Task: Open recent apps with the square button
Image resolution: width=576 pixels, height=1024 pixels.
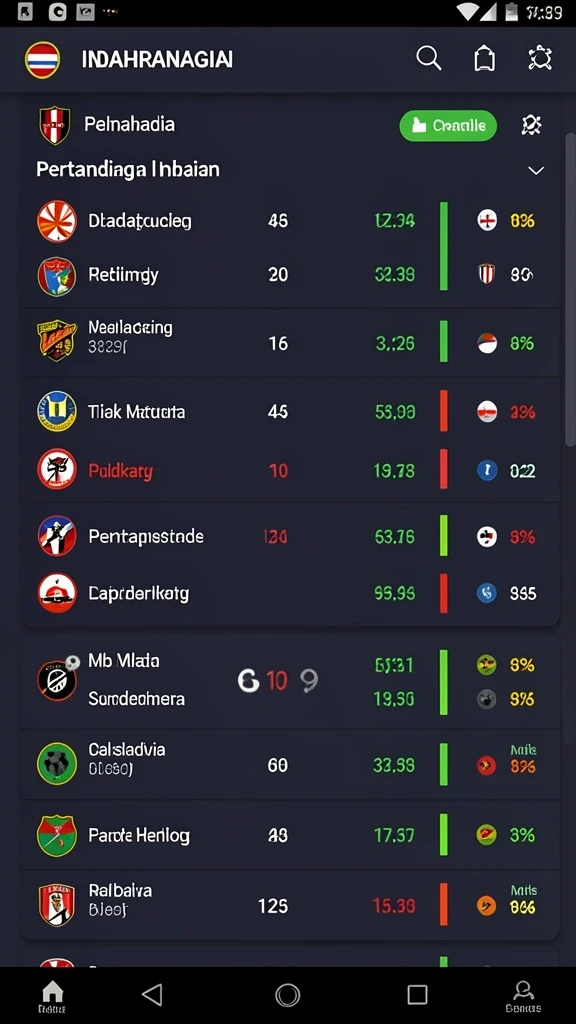Action: click(x=417, y=995)
